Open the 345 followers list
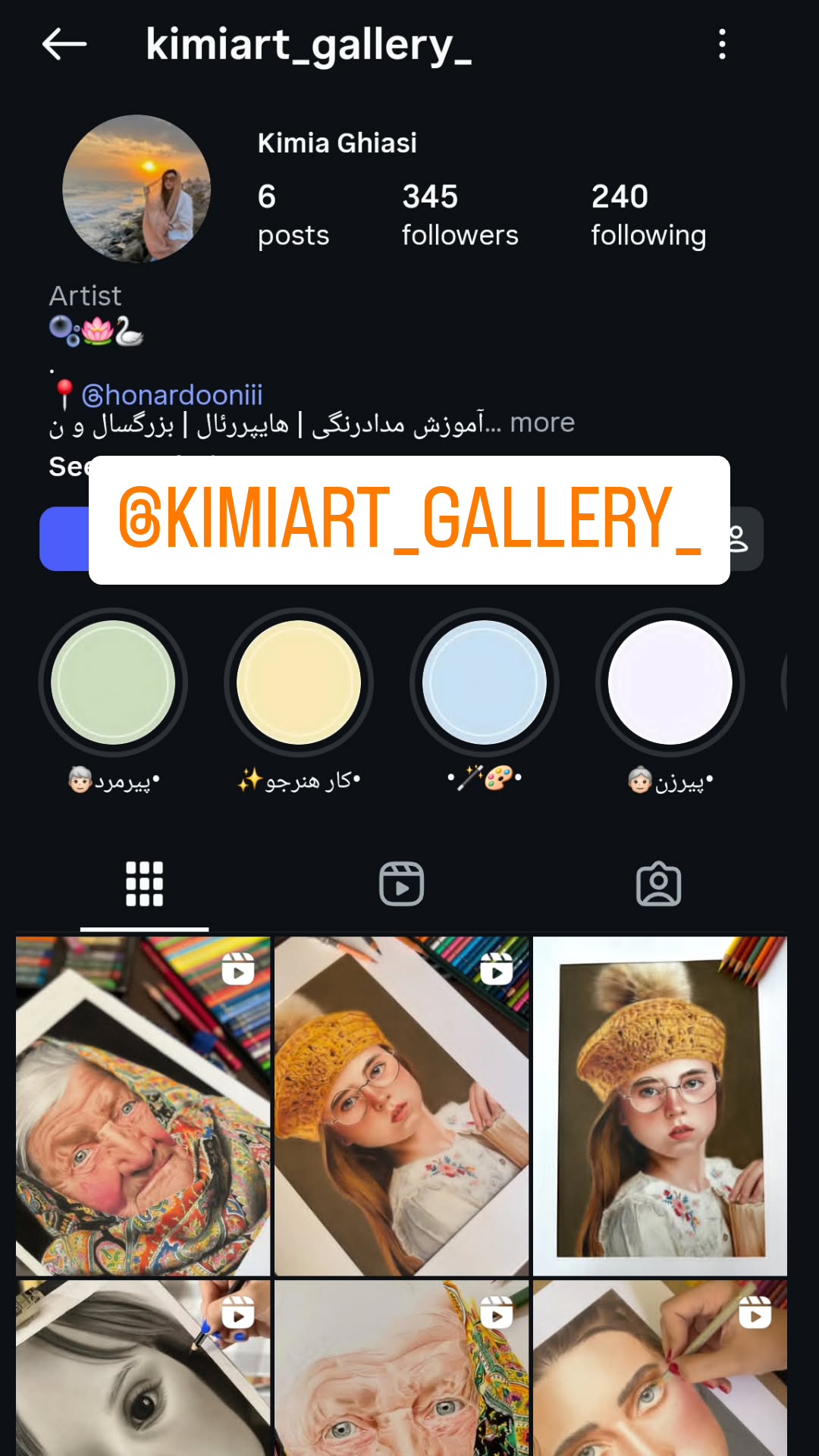Viewport: 819px width, 1456px height. point(460,215)
